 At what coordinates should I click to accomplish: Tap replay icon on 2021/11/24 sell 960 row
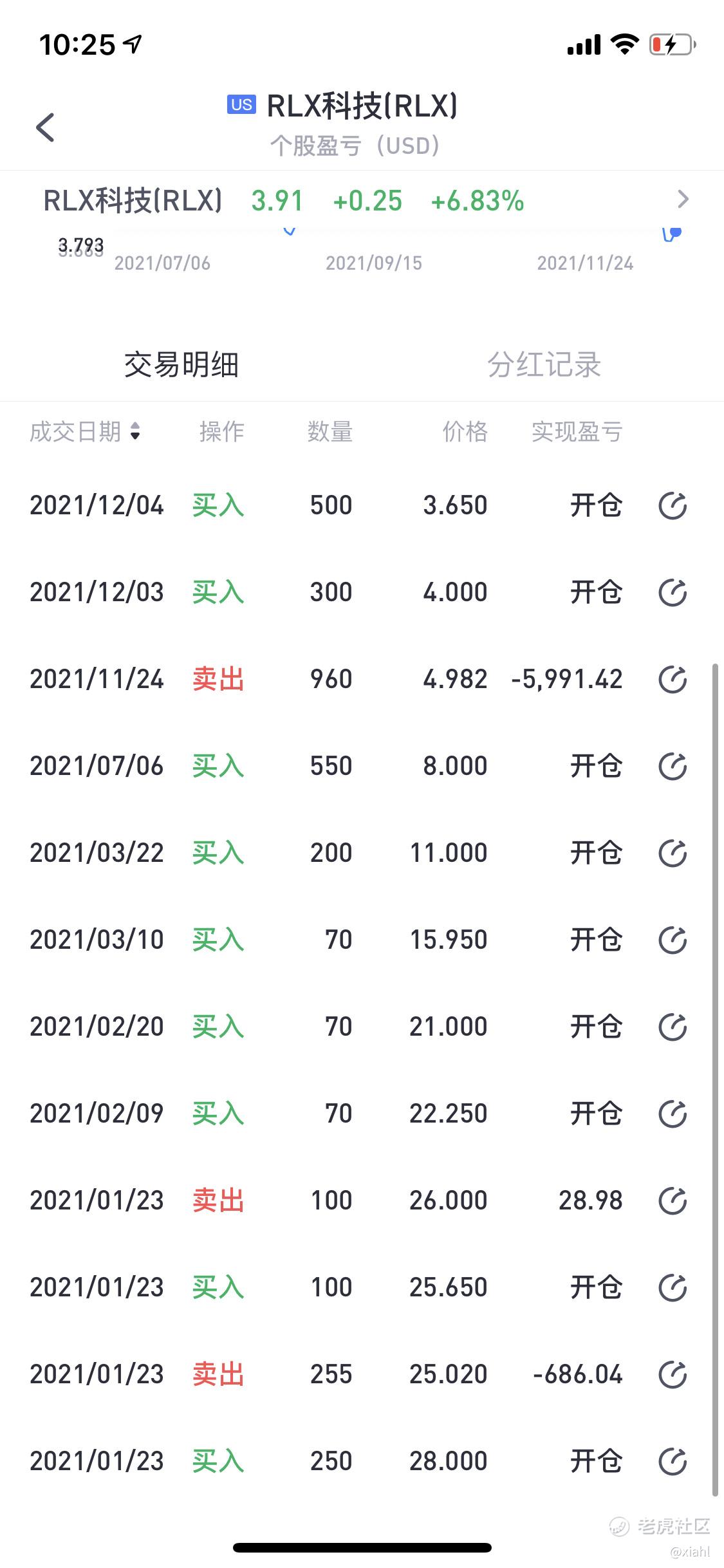673,680
